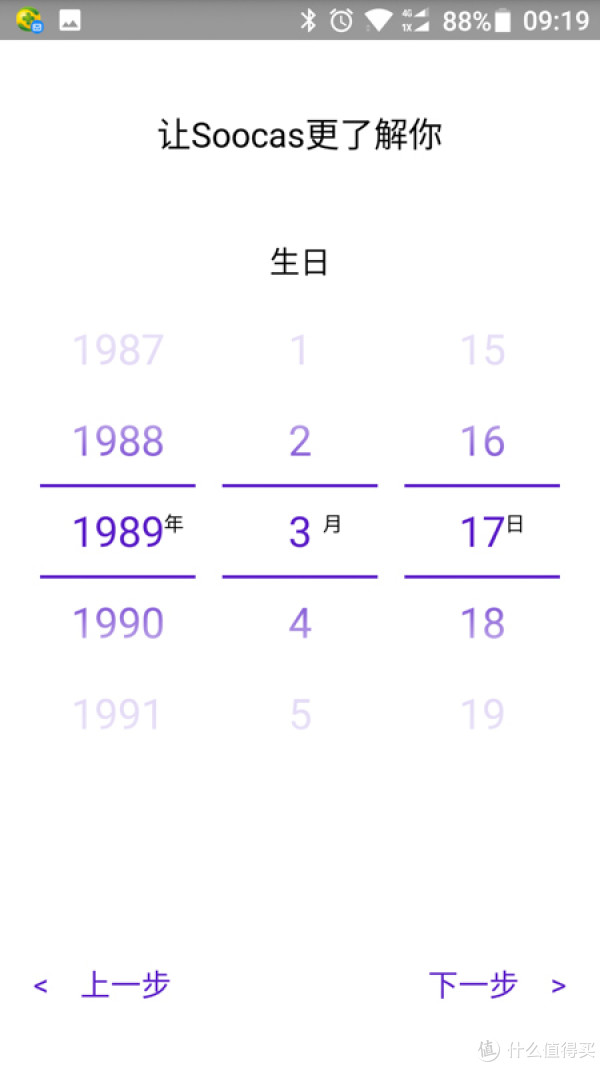Screen dimensions: 600x1067
Task: Choose month 2 in the picker
Action: click(x=300, y=441)
